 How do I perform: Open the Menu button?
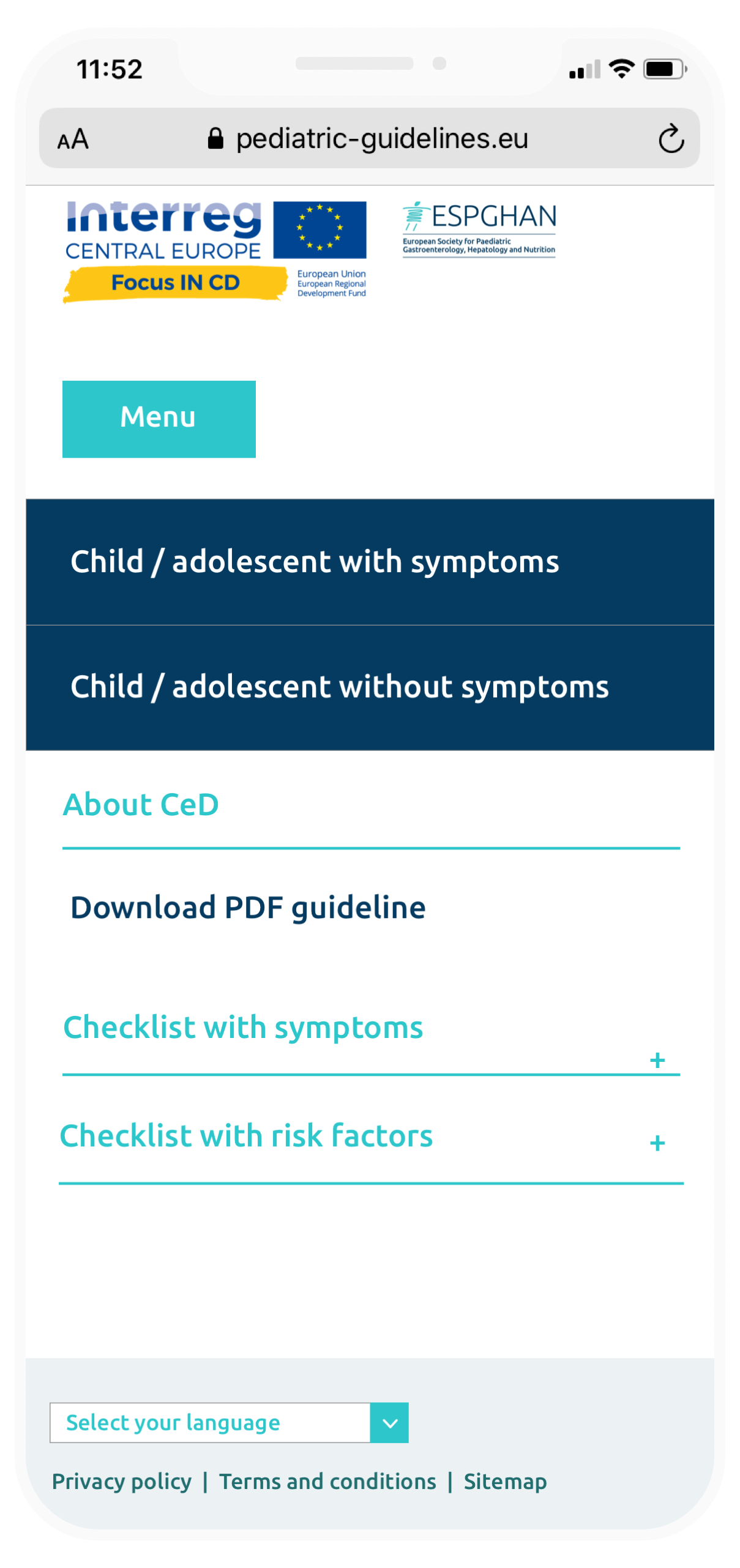[159, 419]
